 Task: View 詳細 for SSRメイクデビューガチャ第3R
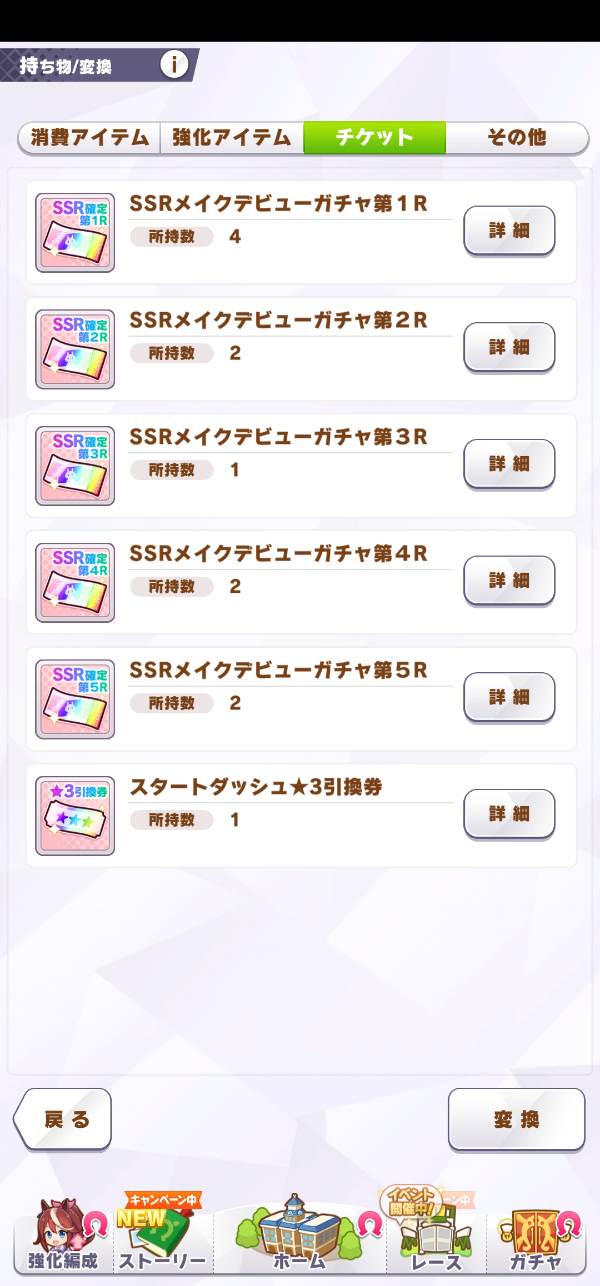click(509, 464)
